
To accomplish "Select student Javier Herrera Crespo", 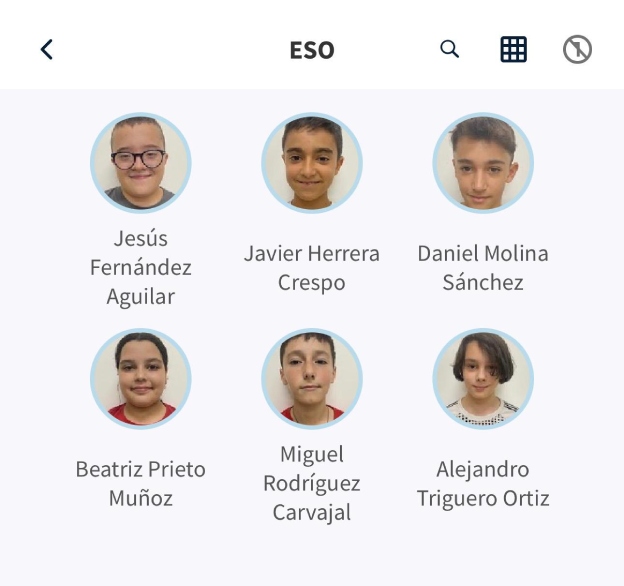I will (312, 162).
